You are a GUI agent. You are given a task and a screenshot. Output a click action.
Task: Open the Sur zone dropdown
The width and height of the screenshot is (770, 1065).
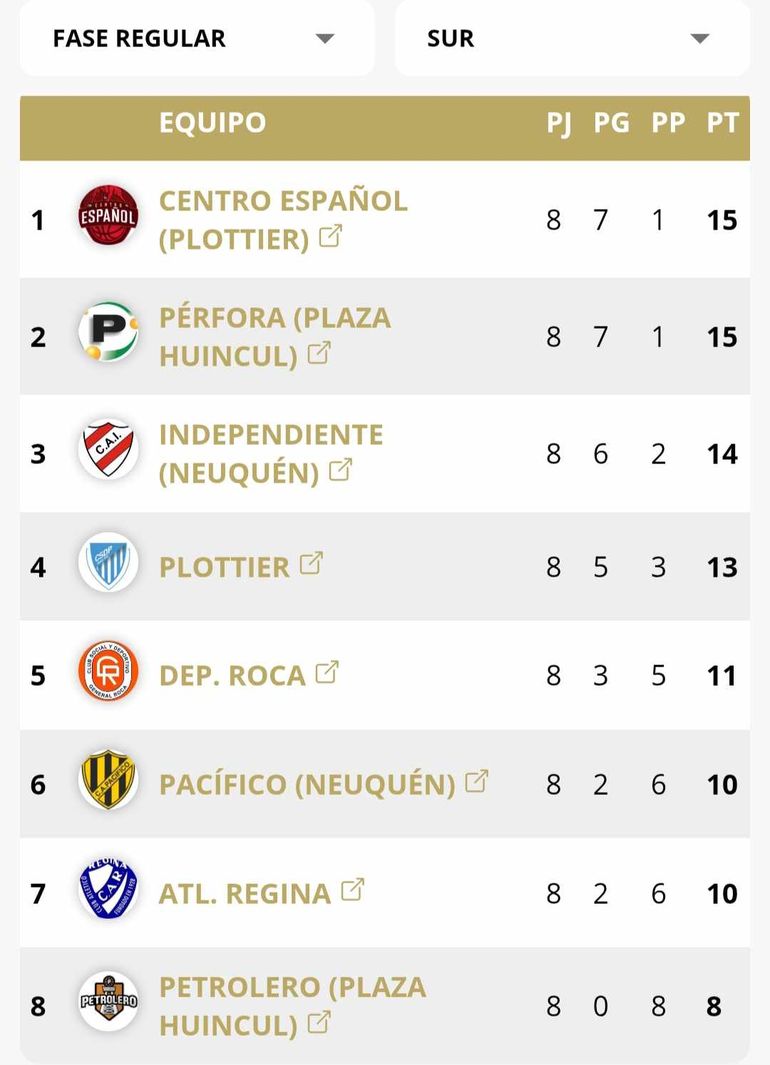572,39
